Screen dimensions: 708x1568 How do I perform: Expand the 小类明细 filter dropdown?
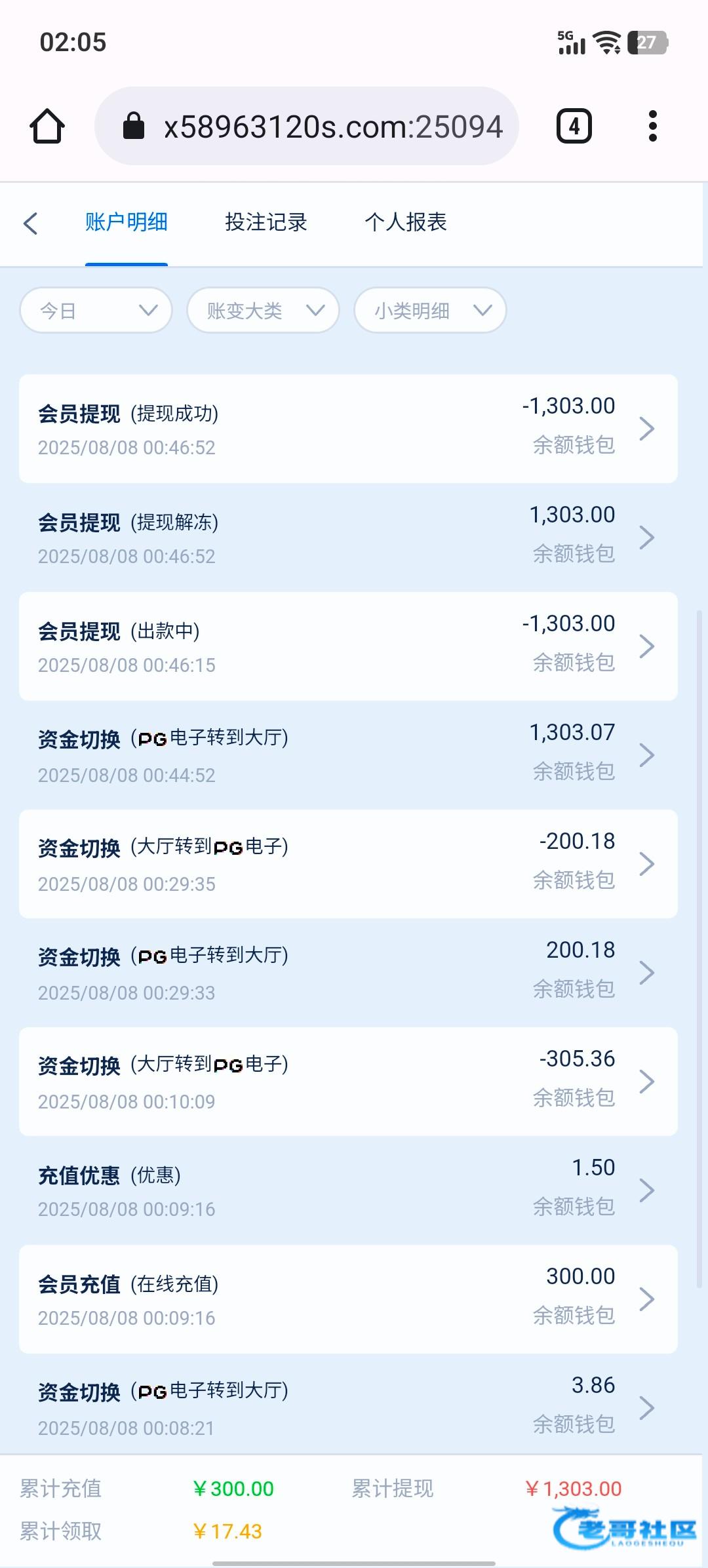430,310
